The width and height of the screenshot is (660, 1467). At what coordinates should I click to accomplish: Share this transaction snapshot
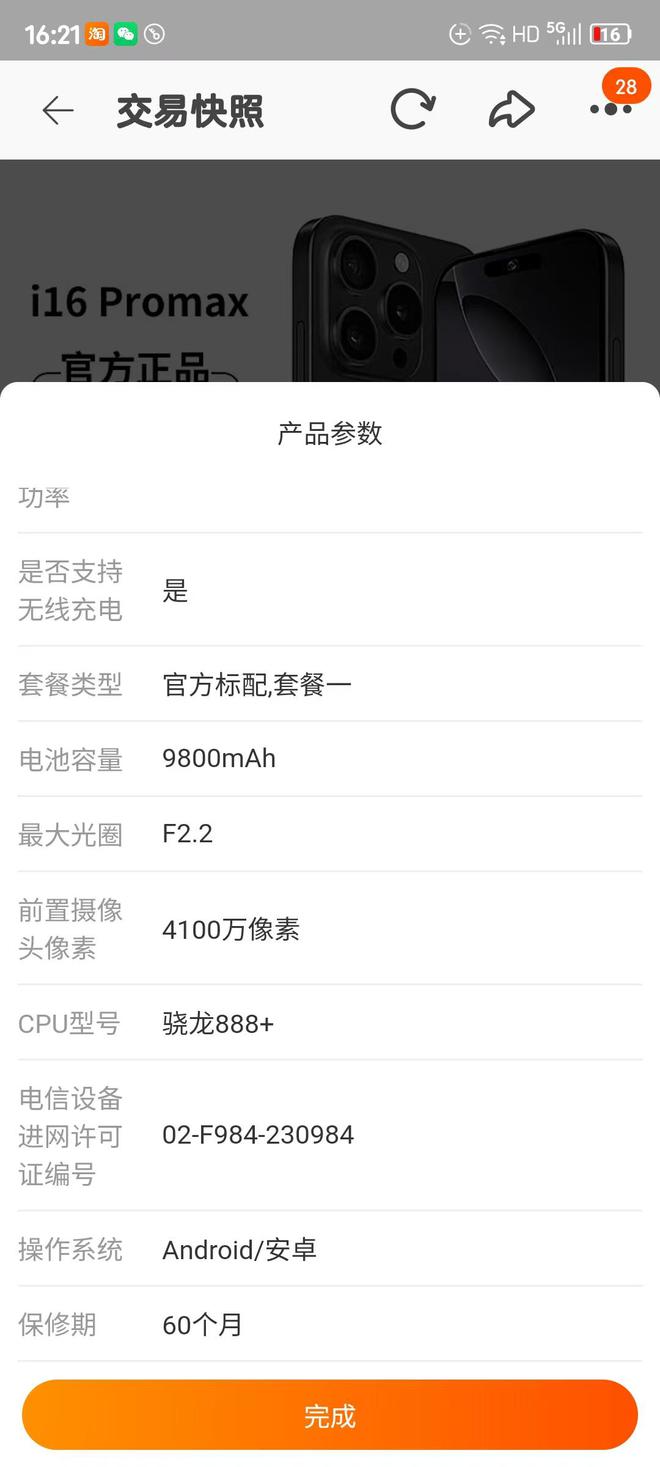[511, 110]
